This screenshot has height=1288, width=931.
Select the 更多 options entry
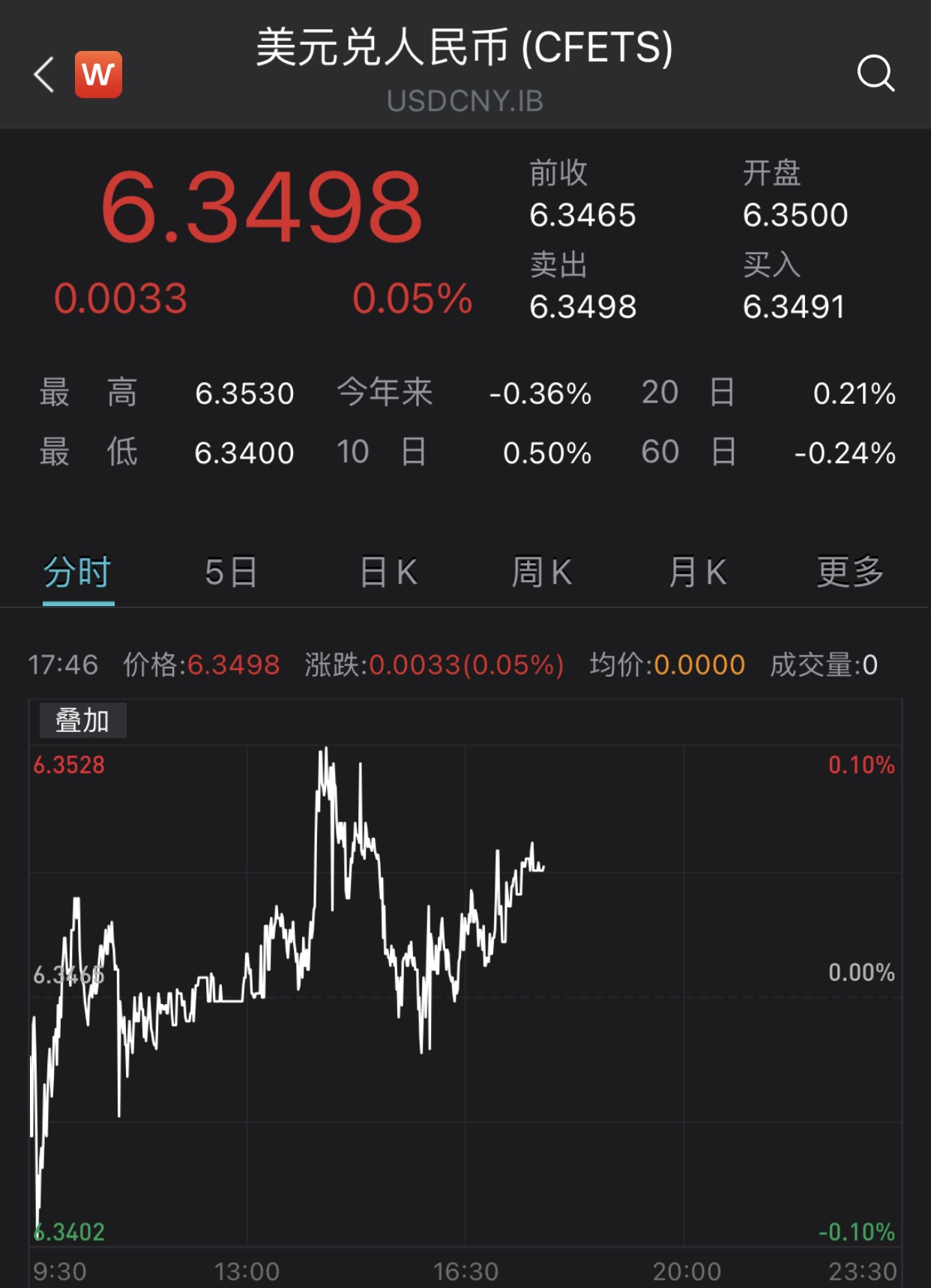pos(851,571)
